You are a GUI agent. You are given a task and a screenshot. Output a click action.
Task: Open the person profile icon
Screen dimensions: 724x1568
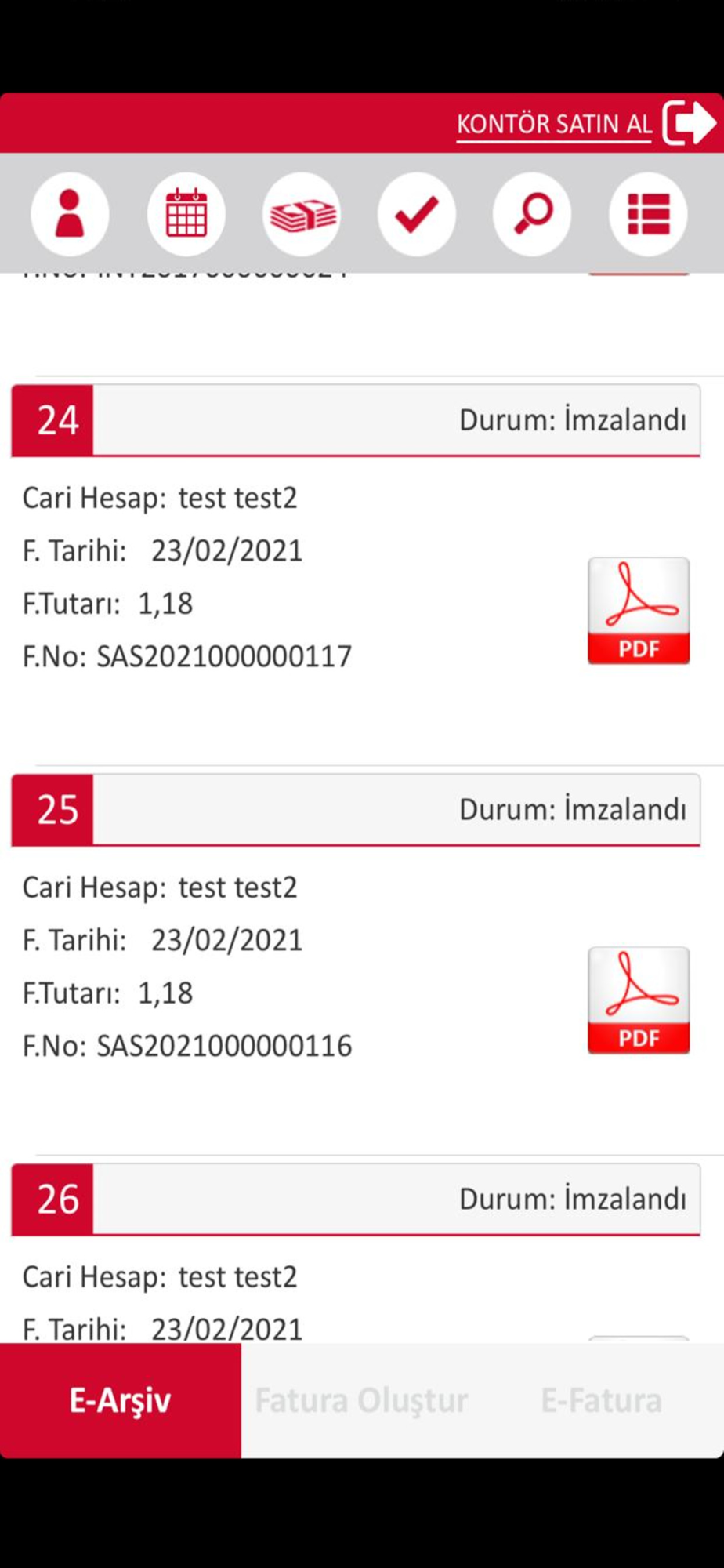click(x=70, y=213)
